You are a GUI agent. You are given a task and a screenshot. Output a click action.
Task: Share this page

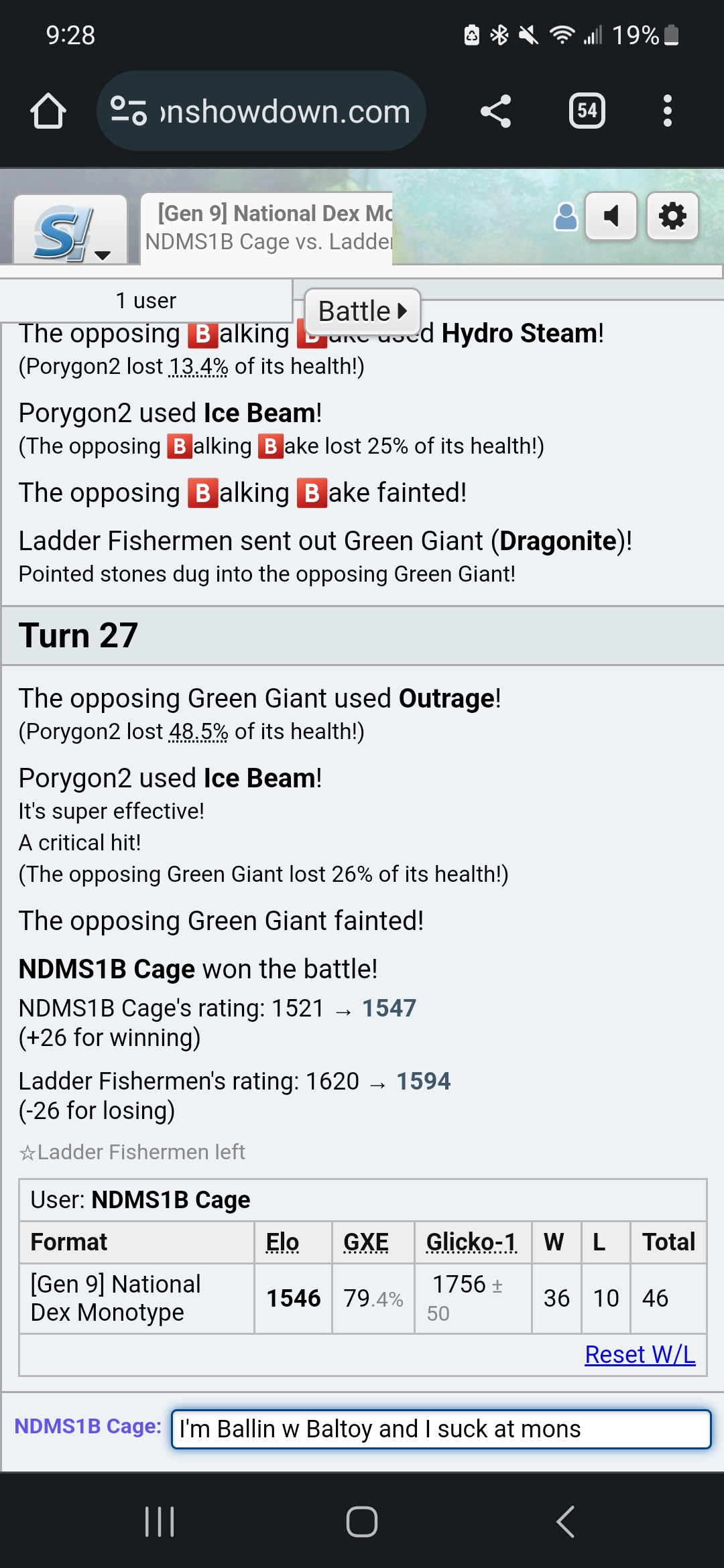click(x=496, y=111)
